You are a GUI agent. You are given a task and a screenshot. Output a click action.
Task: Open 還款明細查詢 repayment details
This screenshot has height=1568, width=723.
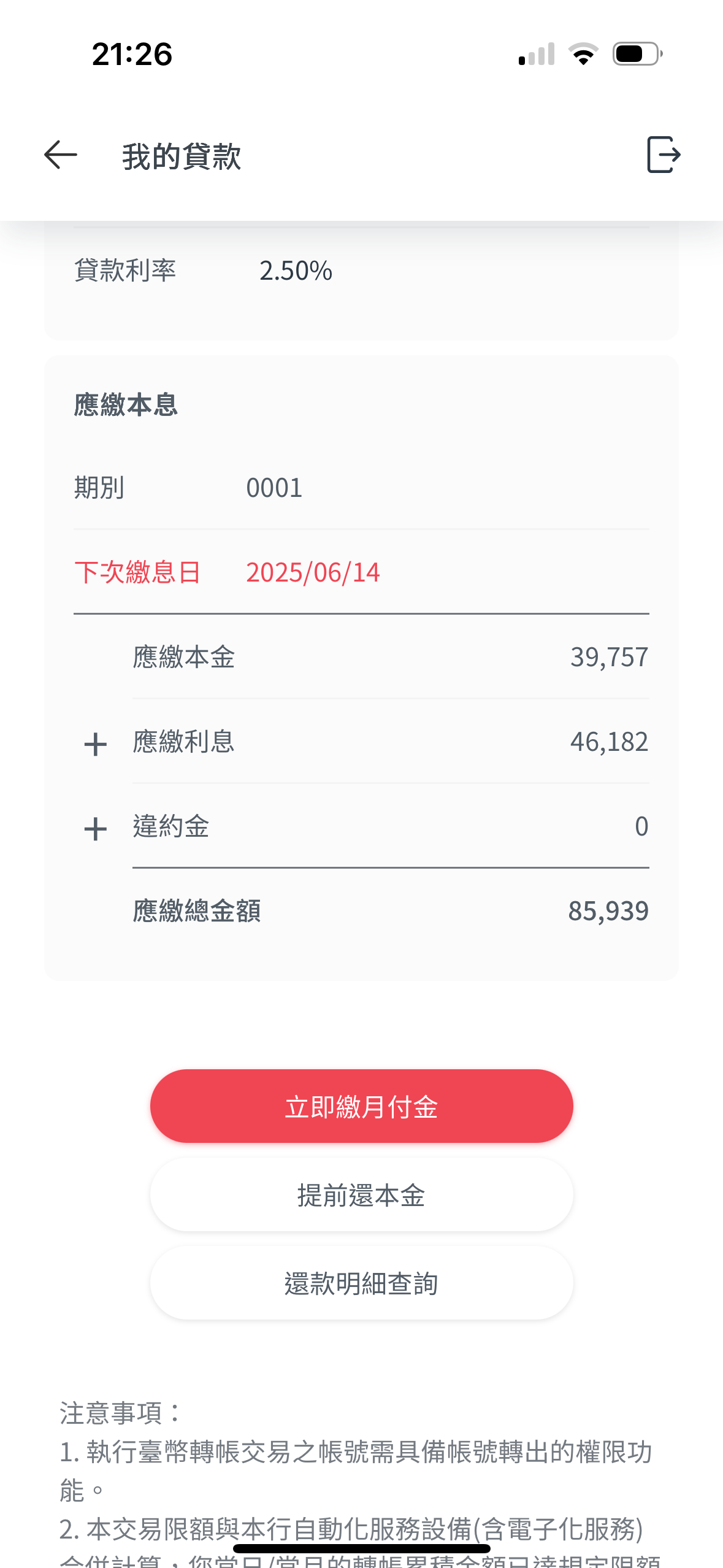pyautogui.click(x=361, y=1283)
